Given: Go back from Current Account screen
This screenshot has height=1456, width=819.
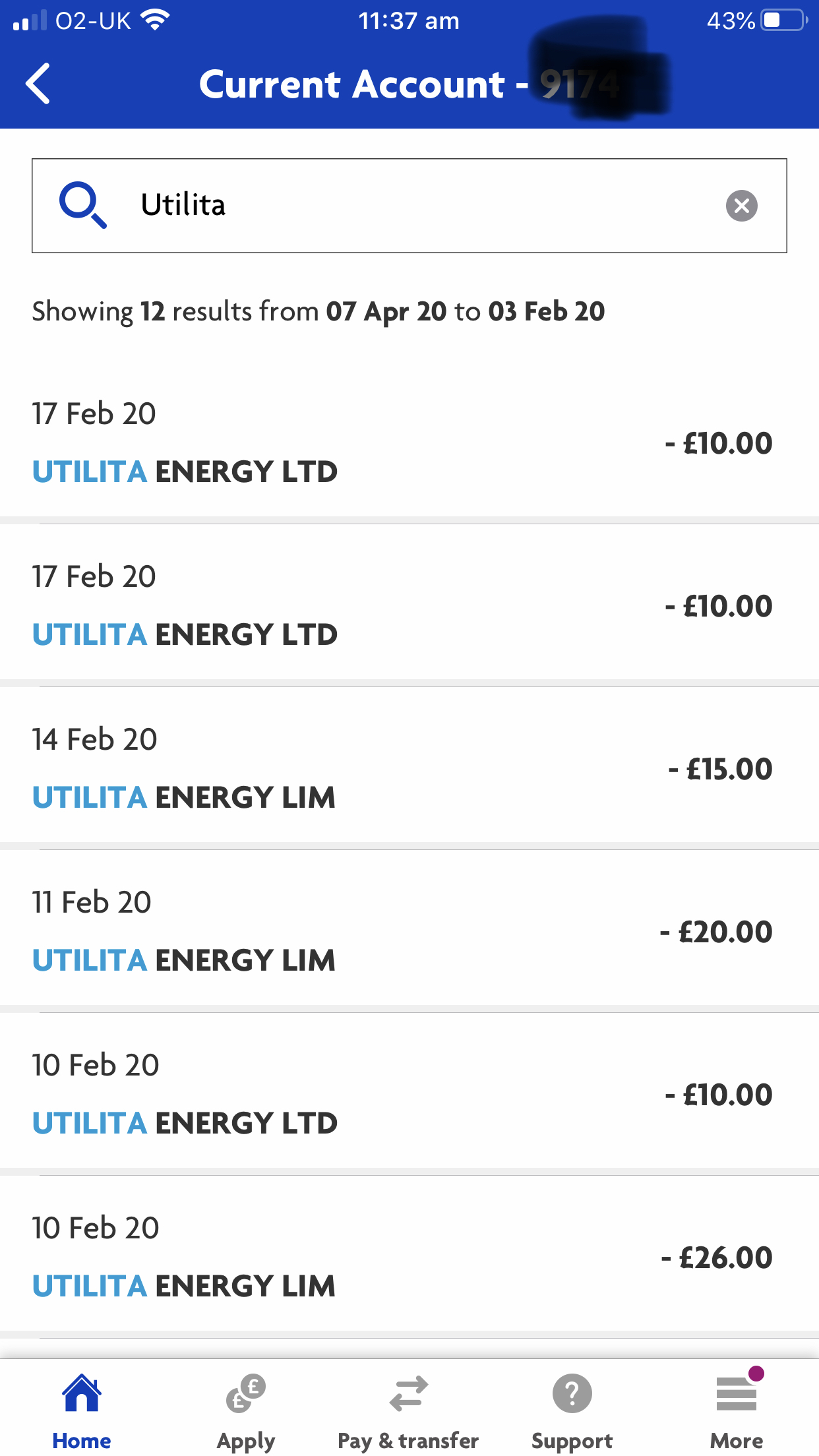Looking at the screenshot, I should coord(38,84).
